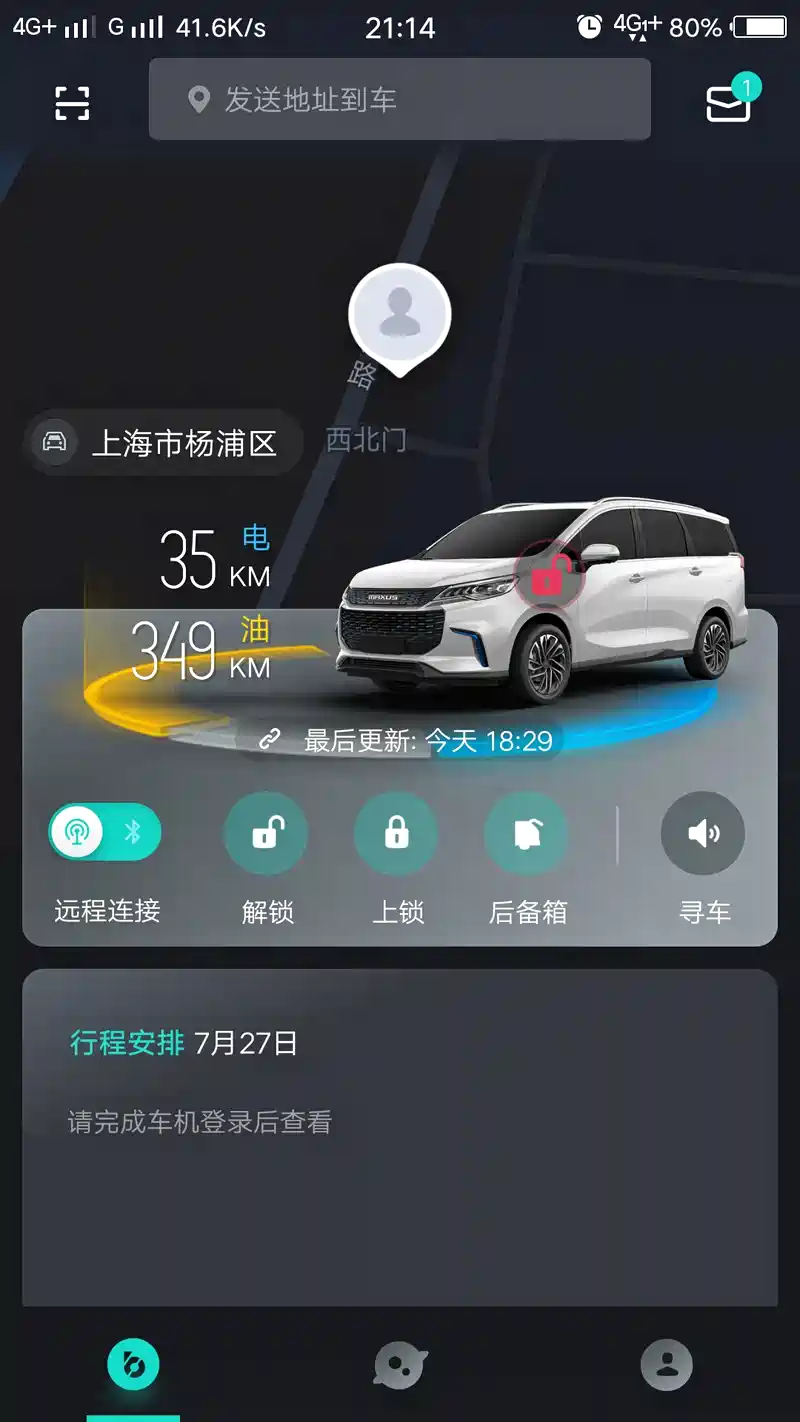Switch to the profile tab
The image size is (800, 1422).
666,1365
